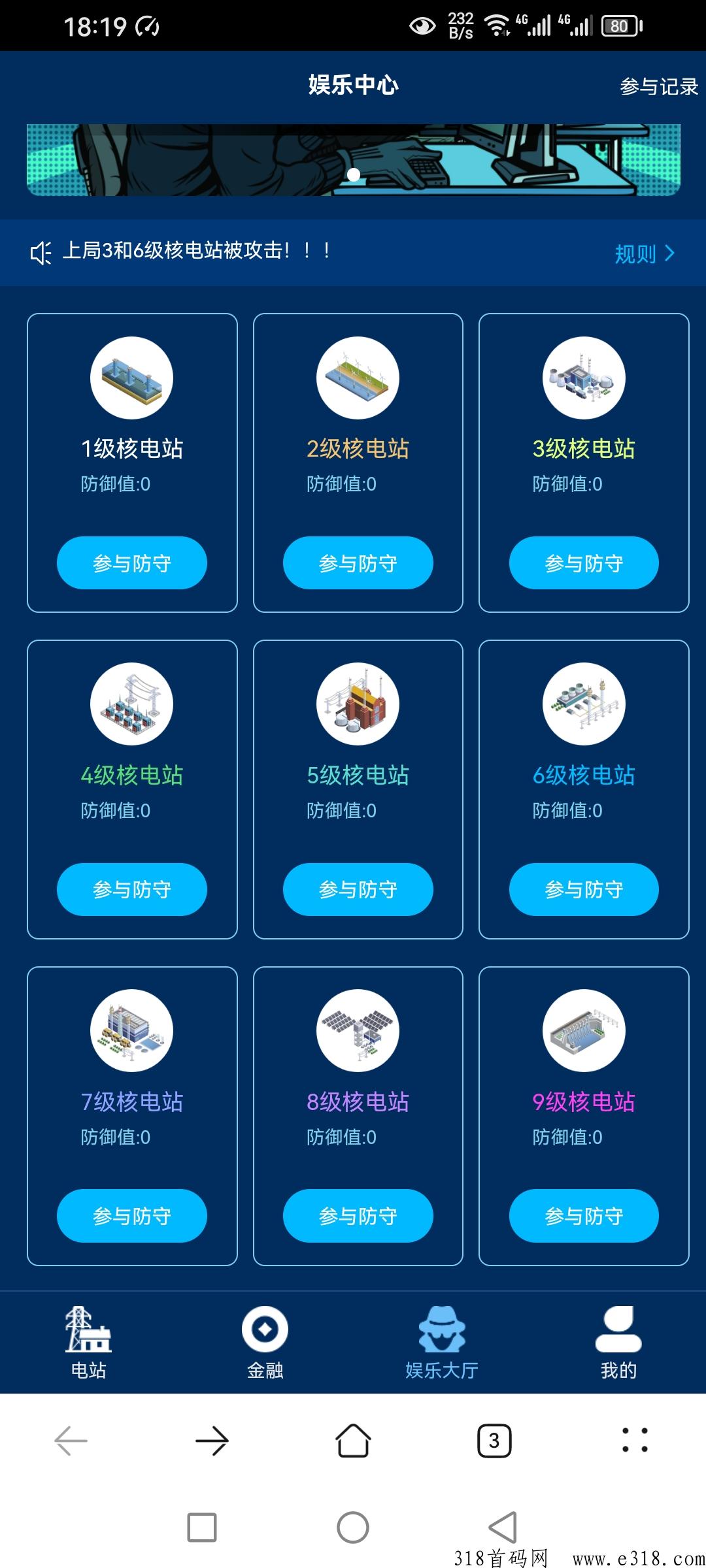Tap 参与防守 for 1级核电站
The width and height of the screenshot is (706, 1568).
pyautogui.click(x=132, y=563)
